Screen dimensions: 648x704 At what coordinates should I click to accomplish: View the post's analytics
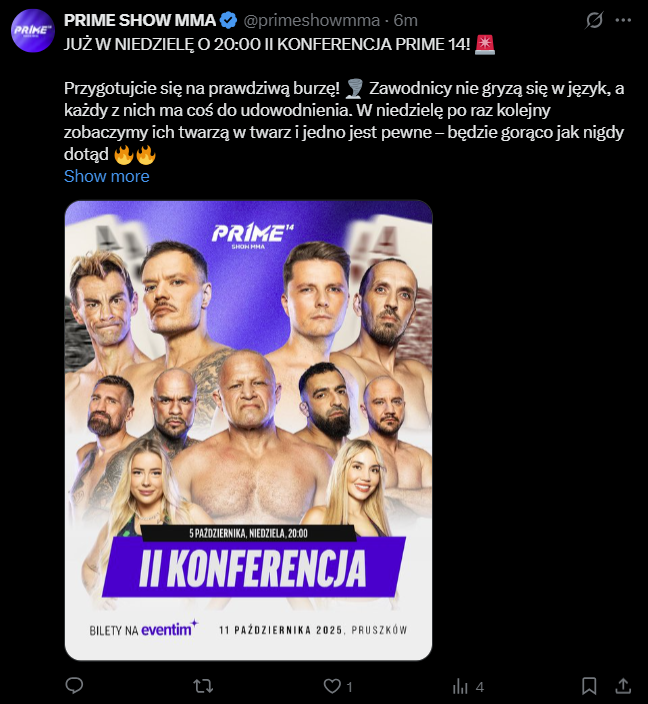coord(462,686)
